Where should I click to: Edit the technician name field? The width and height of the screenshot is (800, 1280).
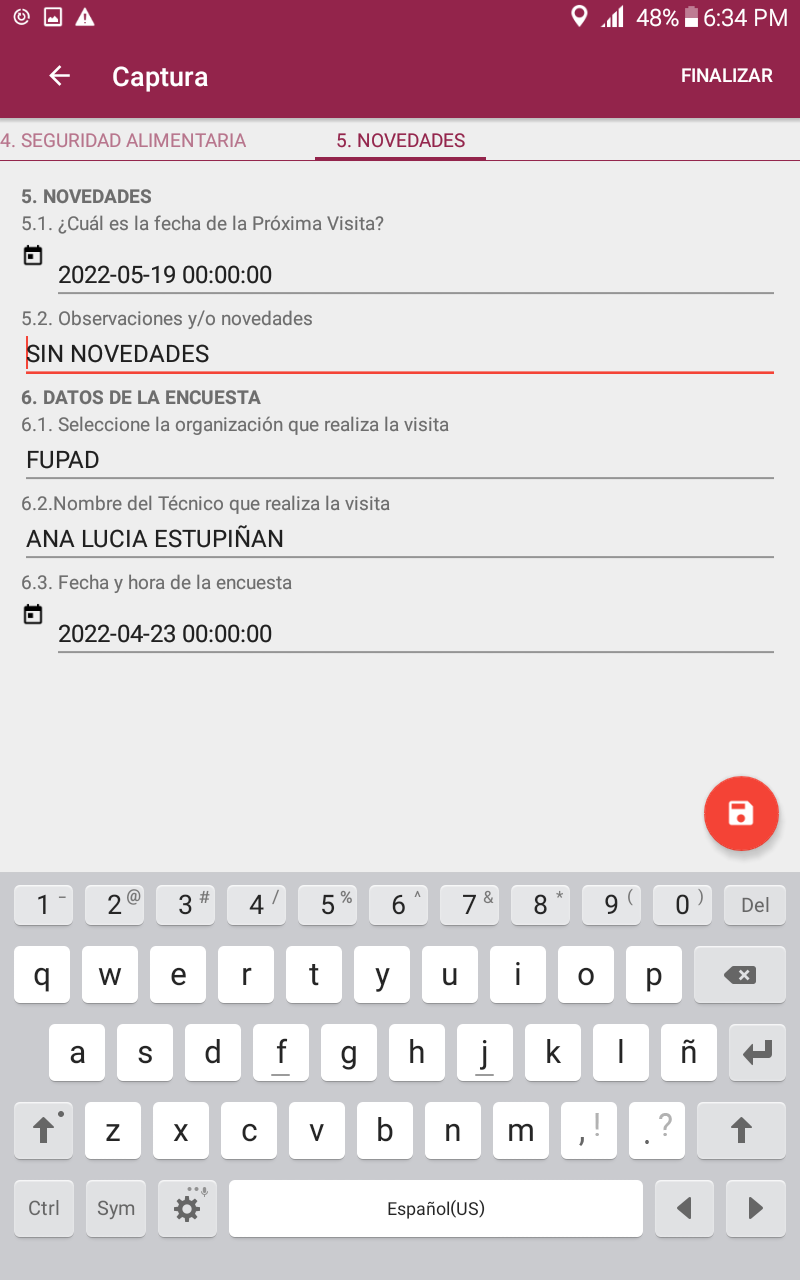pyautogui.click(x=400, y=539)
